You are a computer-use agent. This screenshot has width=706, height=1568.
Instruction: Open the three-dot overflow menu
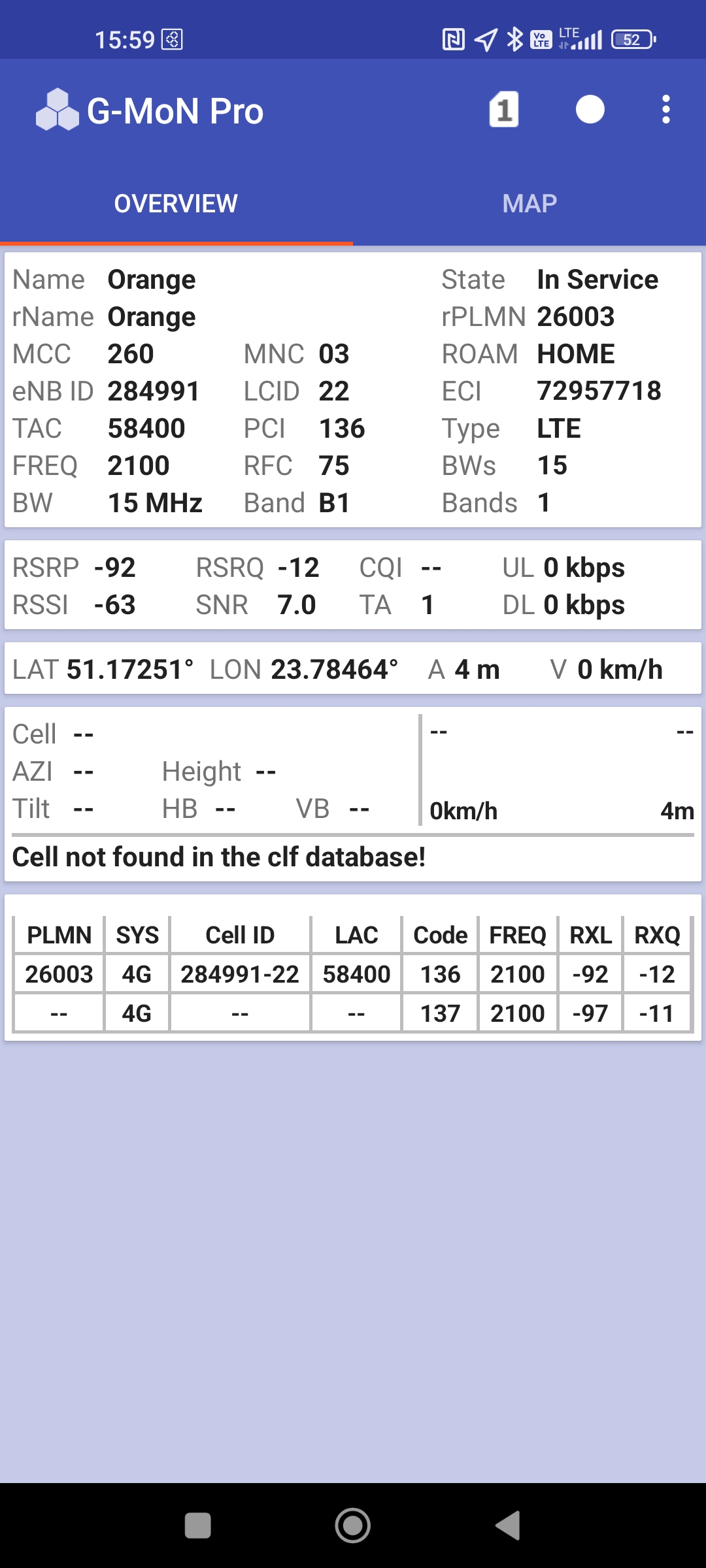click(x=665, y=110)
